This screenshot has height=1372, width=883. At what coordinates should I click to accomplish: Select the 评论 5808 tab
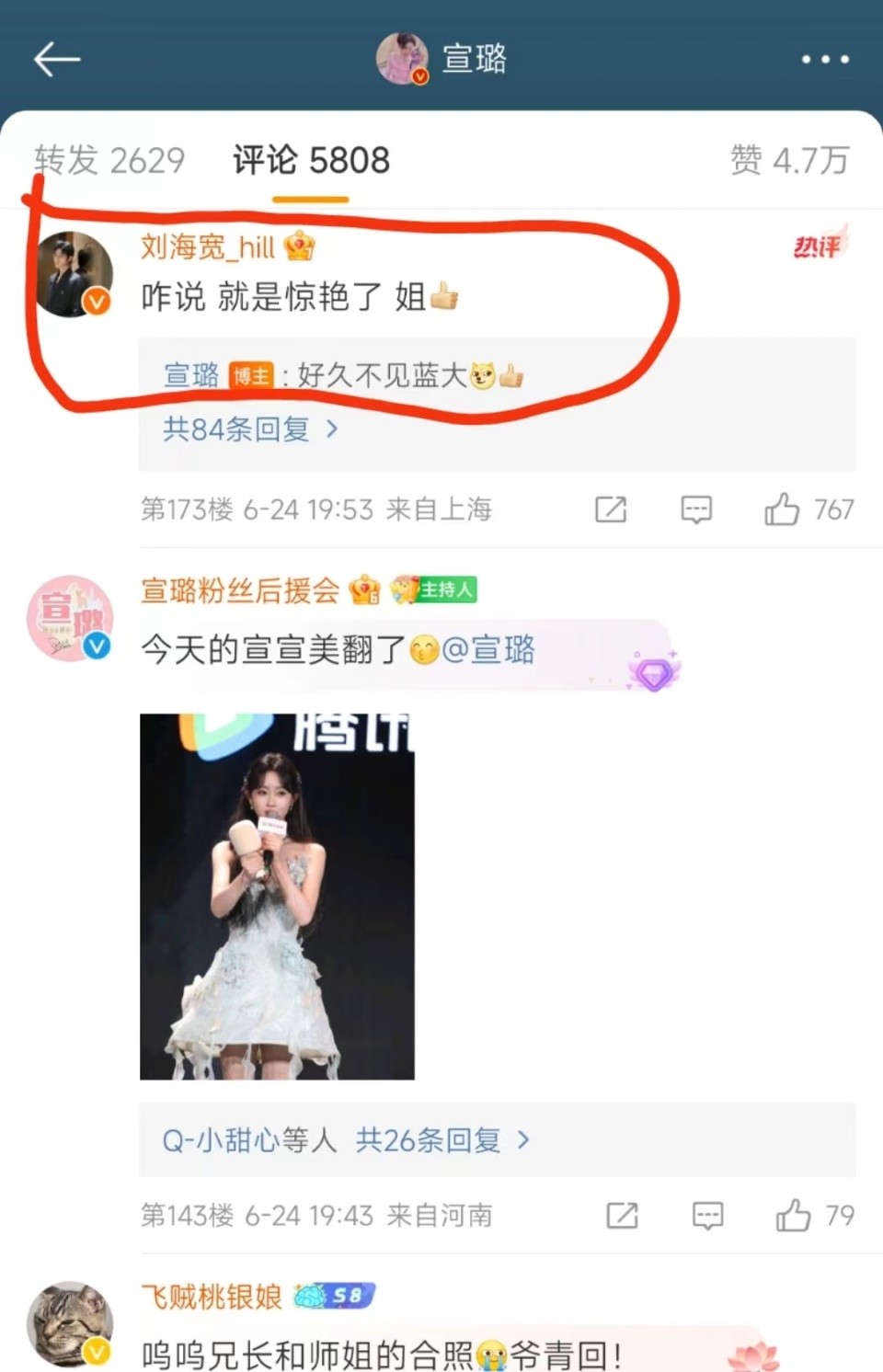point(311,161)
